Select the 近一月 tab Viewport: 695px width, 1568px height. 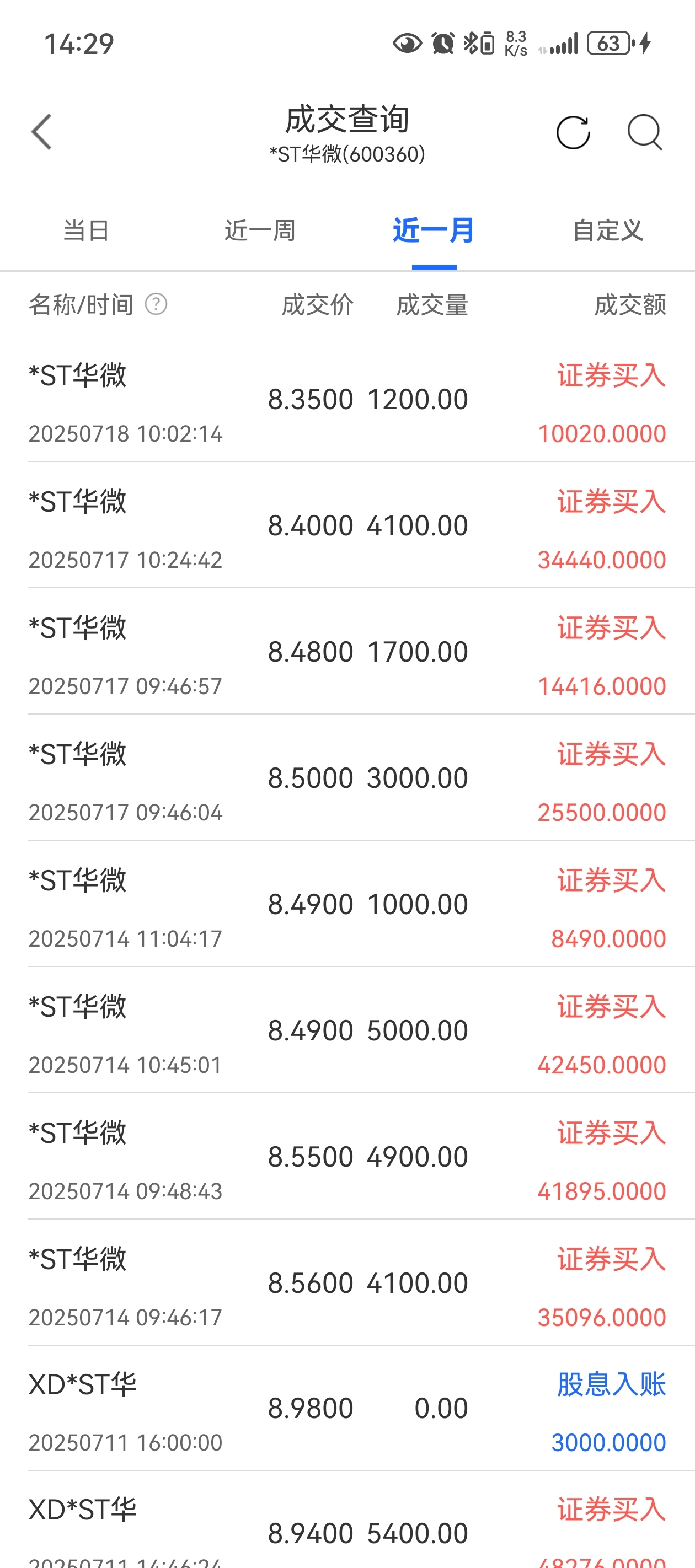tap(434, 230)
